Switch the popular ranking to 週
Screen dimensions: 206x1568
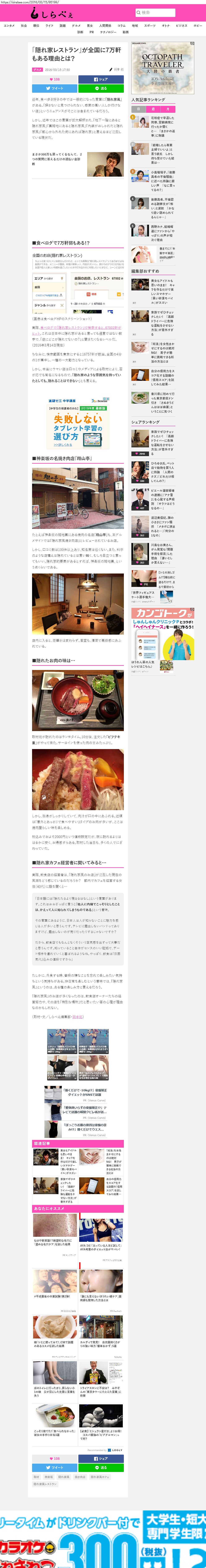(153, 109)
